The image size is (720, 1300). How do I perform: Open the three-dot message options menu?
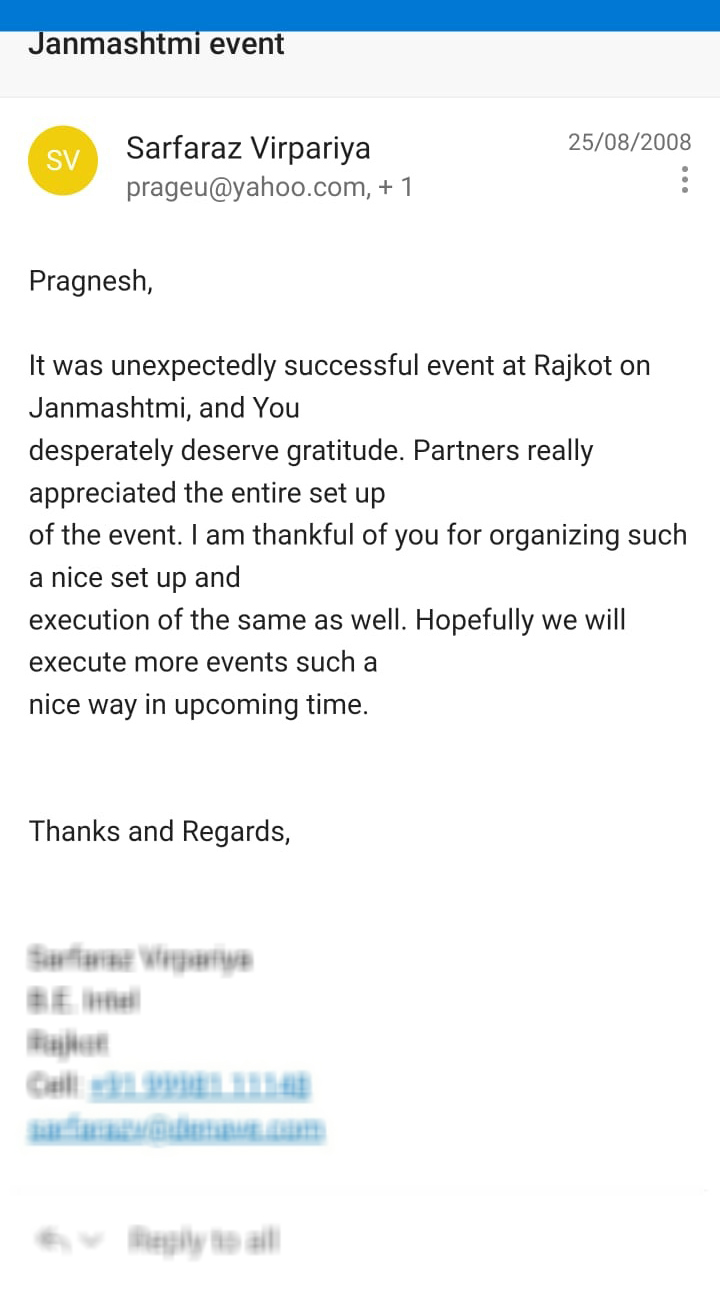(x=684, y=180)
